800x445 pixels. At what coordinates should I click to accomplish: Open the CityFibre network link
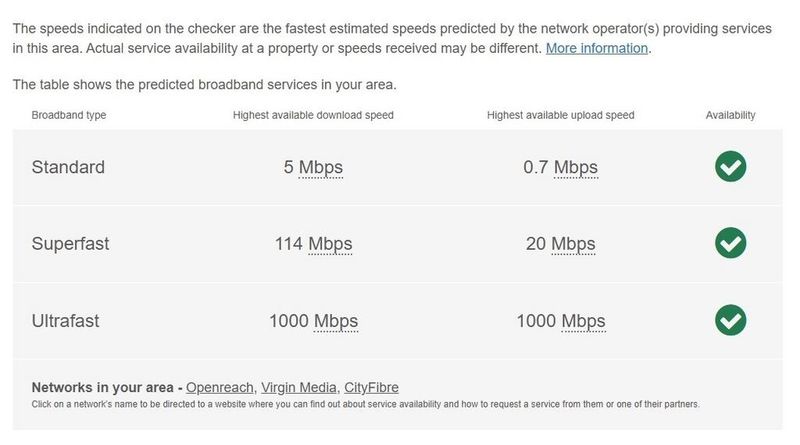click(371, 387)
